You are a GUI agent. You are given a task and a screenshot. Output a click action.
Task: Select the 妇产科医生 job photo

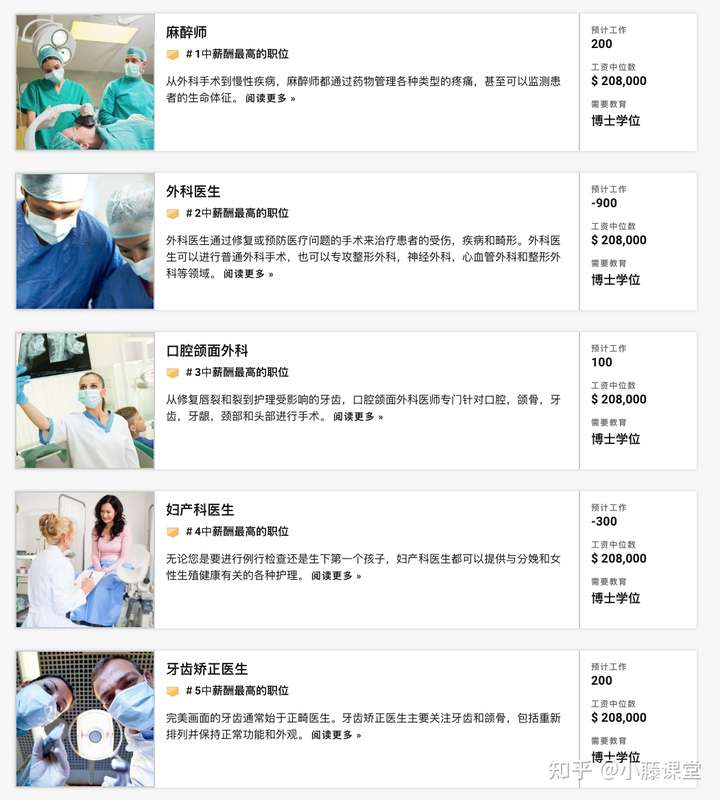[85, 559]
